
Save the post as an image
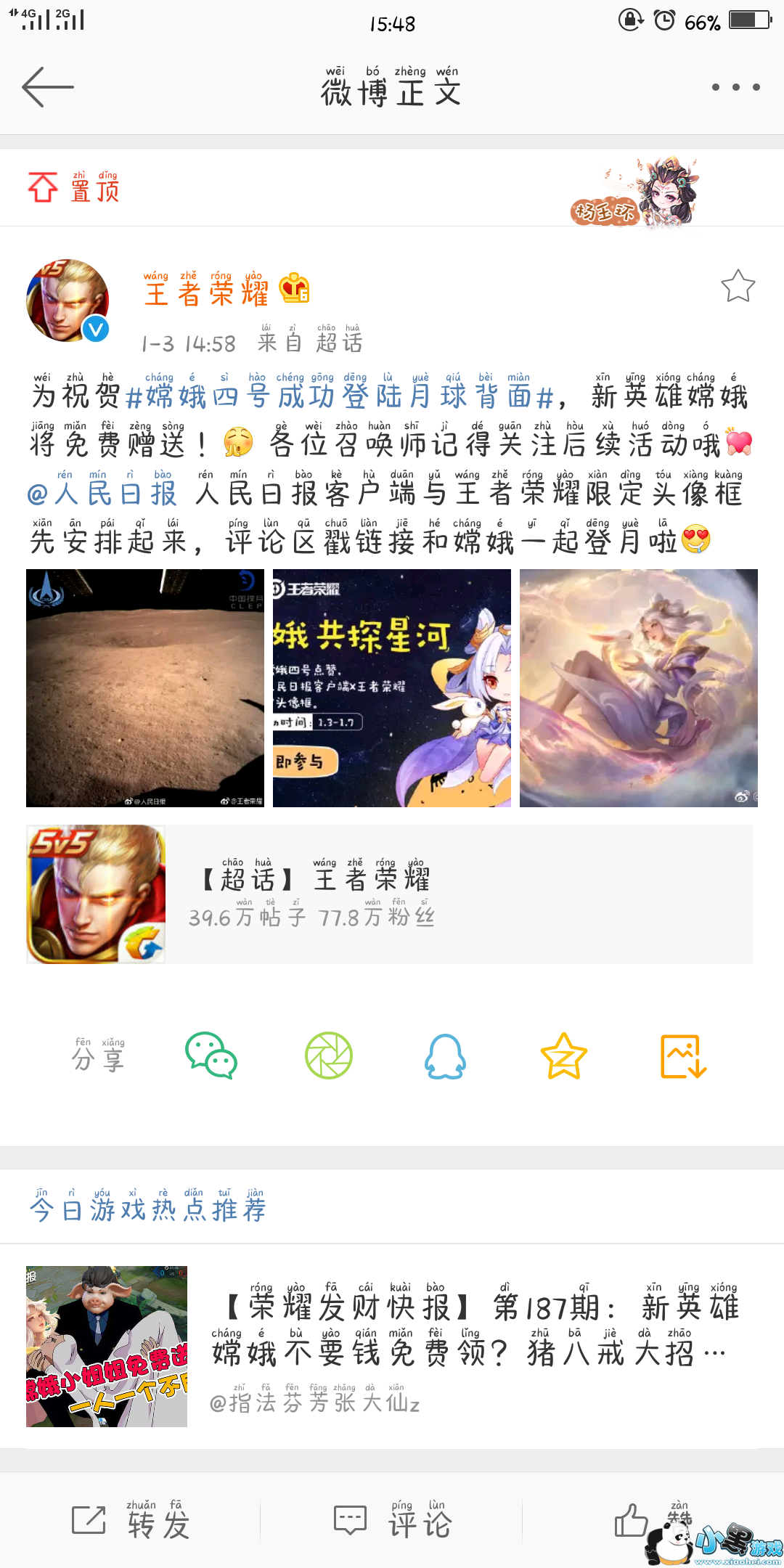click(682, 1055)
